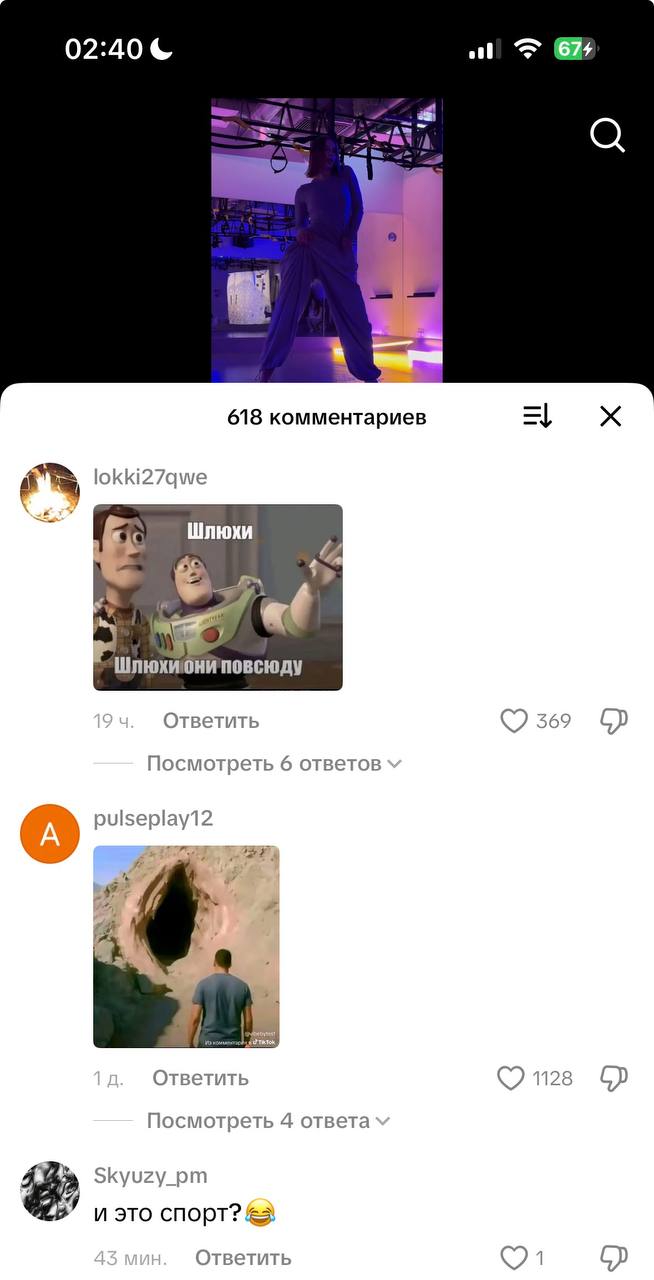Like Skyuzy_pm's comment
Image resolution: width=654 pixels, height=1280 pixels.
pos(514,1257)
